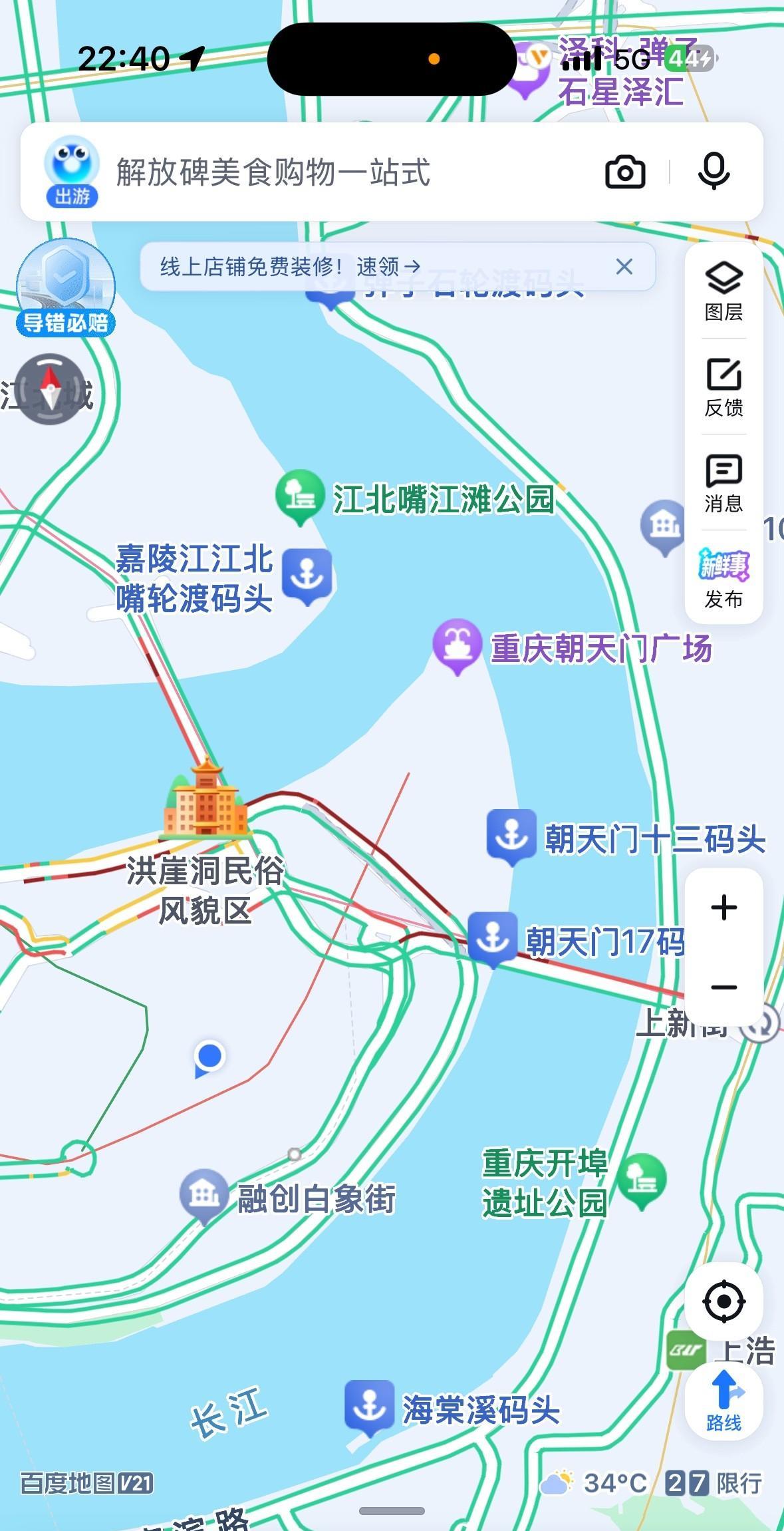
Task: Open 反馈 to report a map issue
Action: 723,387
